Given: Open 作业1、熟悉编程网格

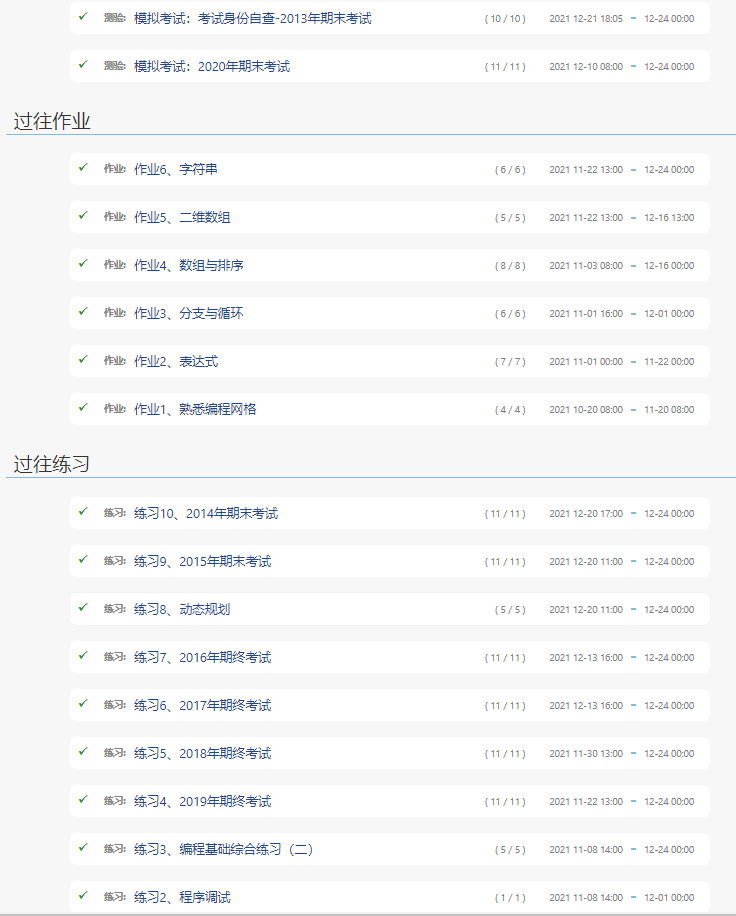Looking at the screenshot, I should 195,409.
